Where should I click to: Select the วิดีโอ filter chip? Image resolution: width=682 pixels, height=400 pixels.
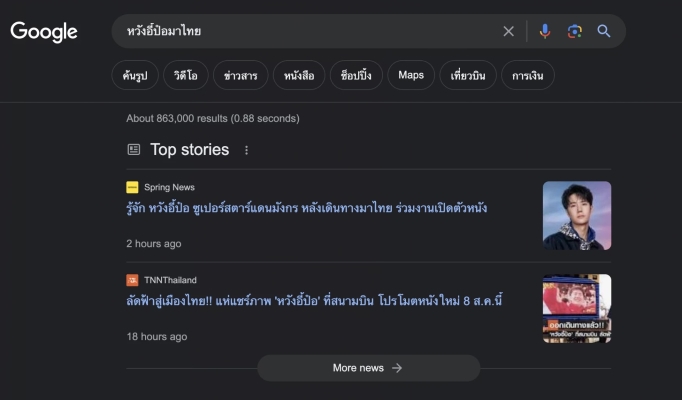coord(186,76)
